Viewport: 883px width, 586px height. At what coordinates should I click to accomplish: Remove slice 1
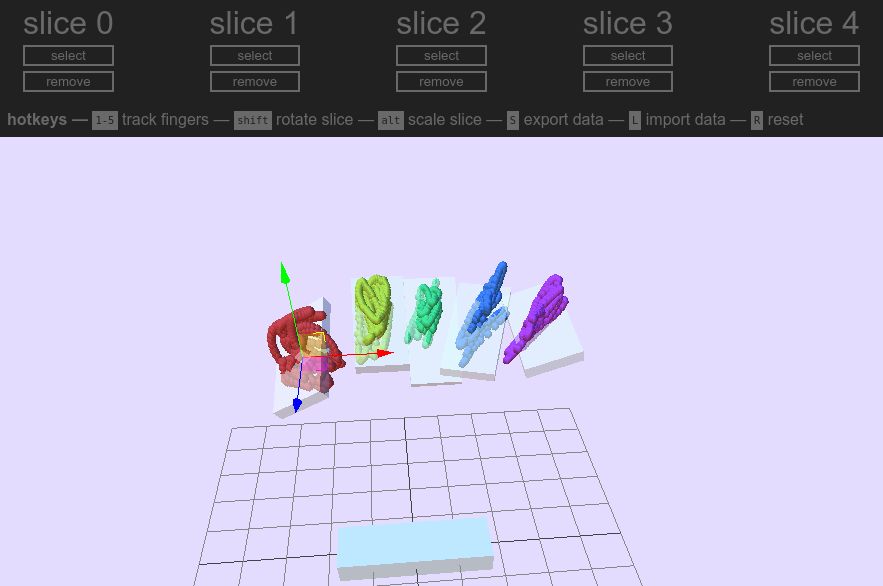coord(255,82)
